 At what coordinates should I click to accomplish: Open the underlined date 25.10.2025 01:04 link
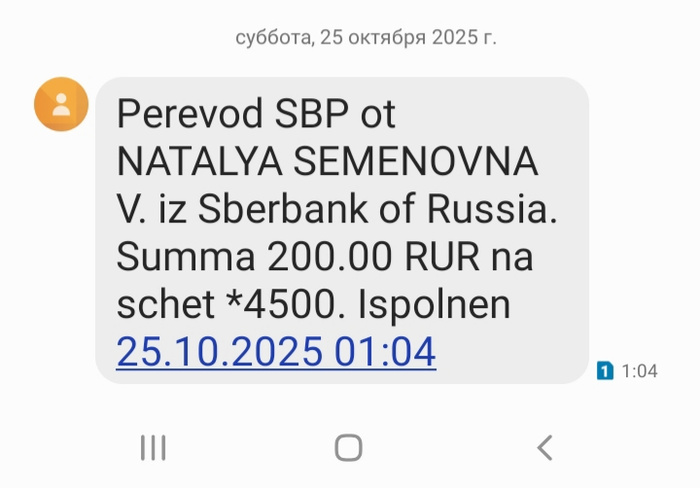point(276,352)
